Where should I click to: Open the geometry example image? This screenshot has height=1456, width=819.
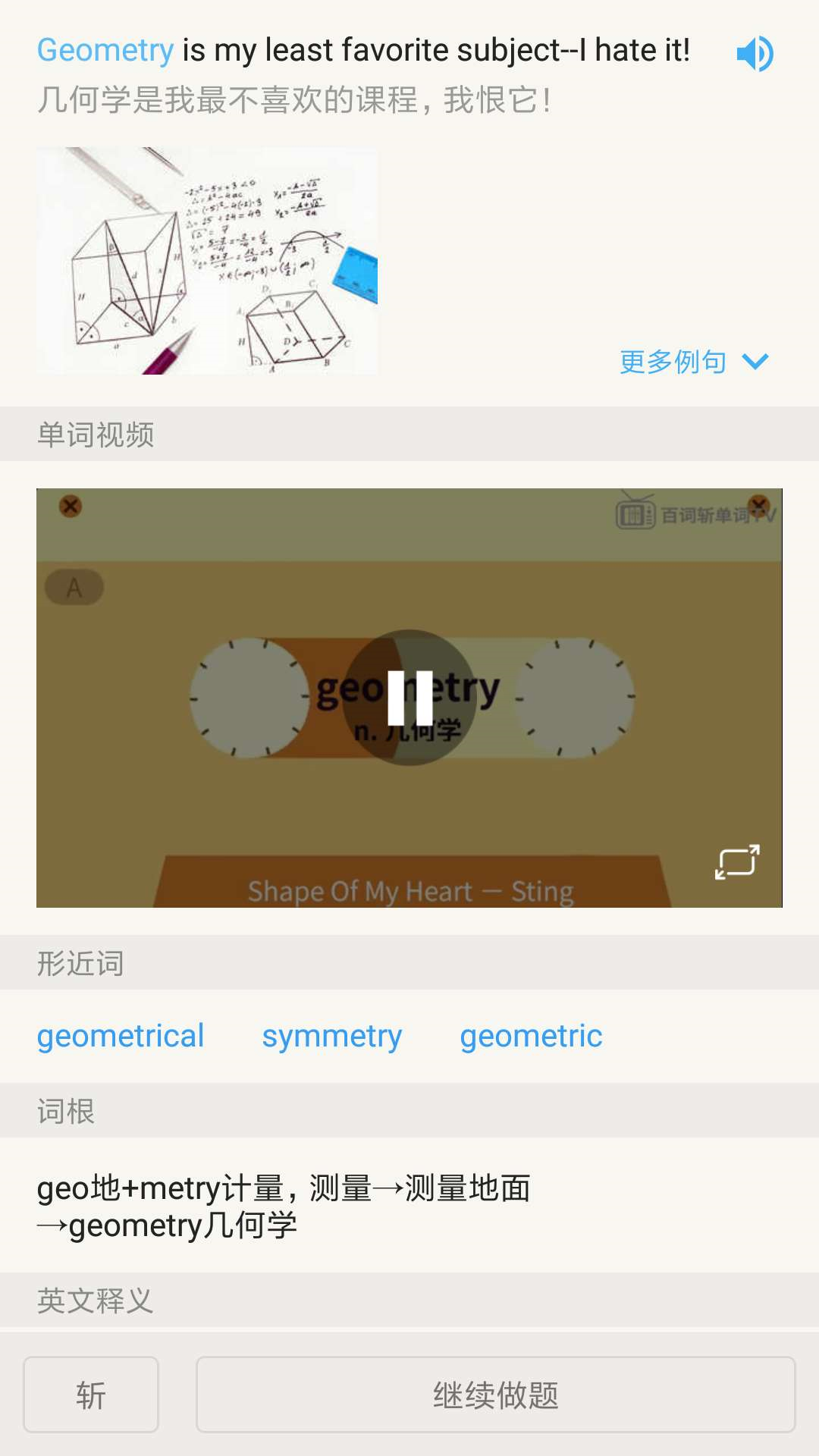(x=207, y=261)
